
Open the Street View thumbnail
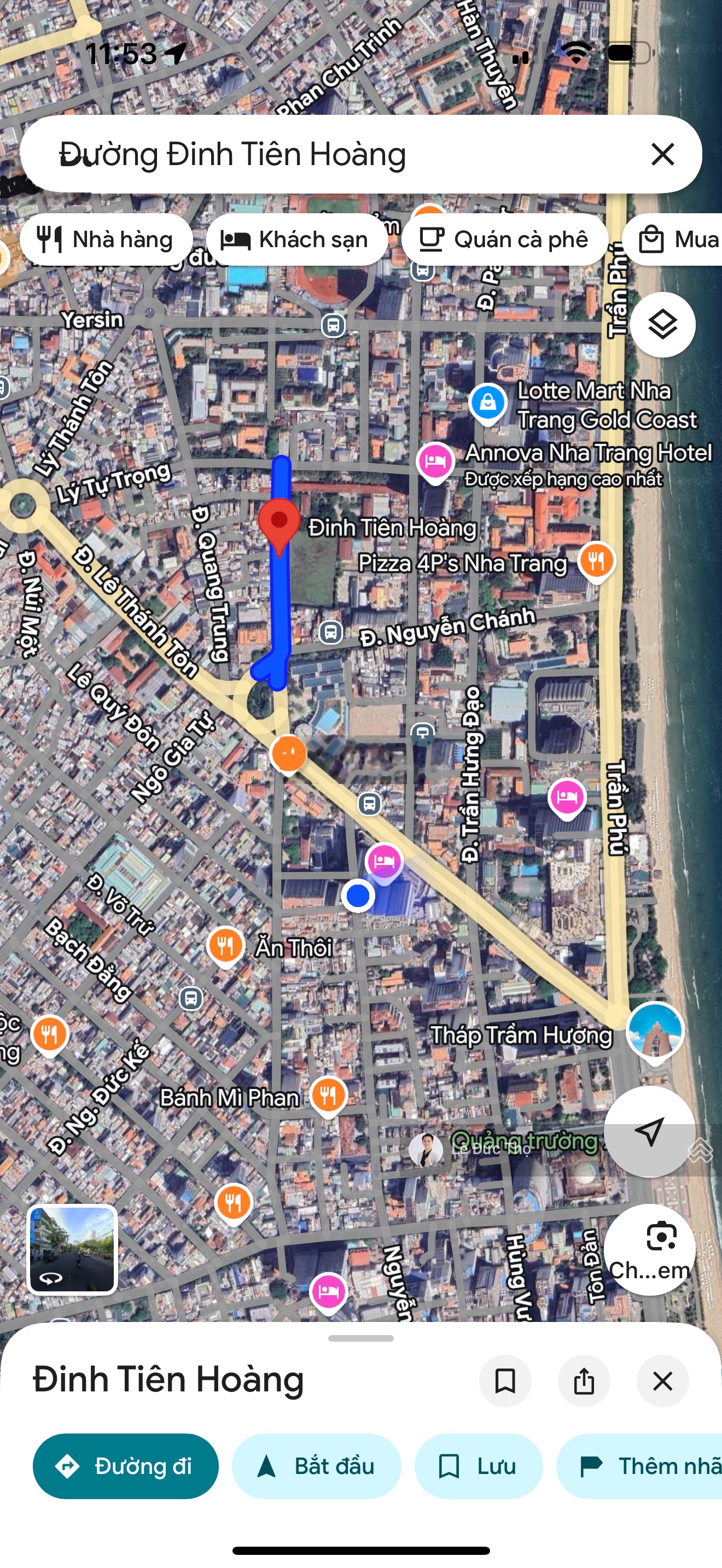pyautogui.click(x=72, y=1249)
